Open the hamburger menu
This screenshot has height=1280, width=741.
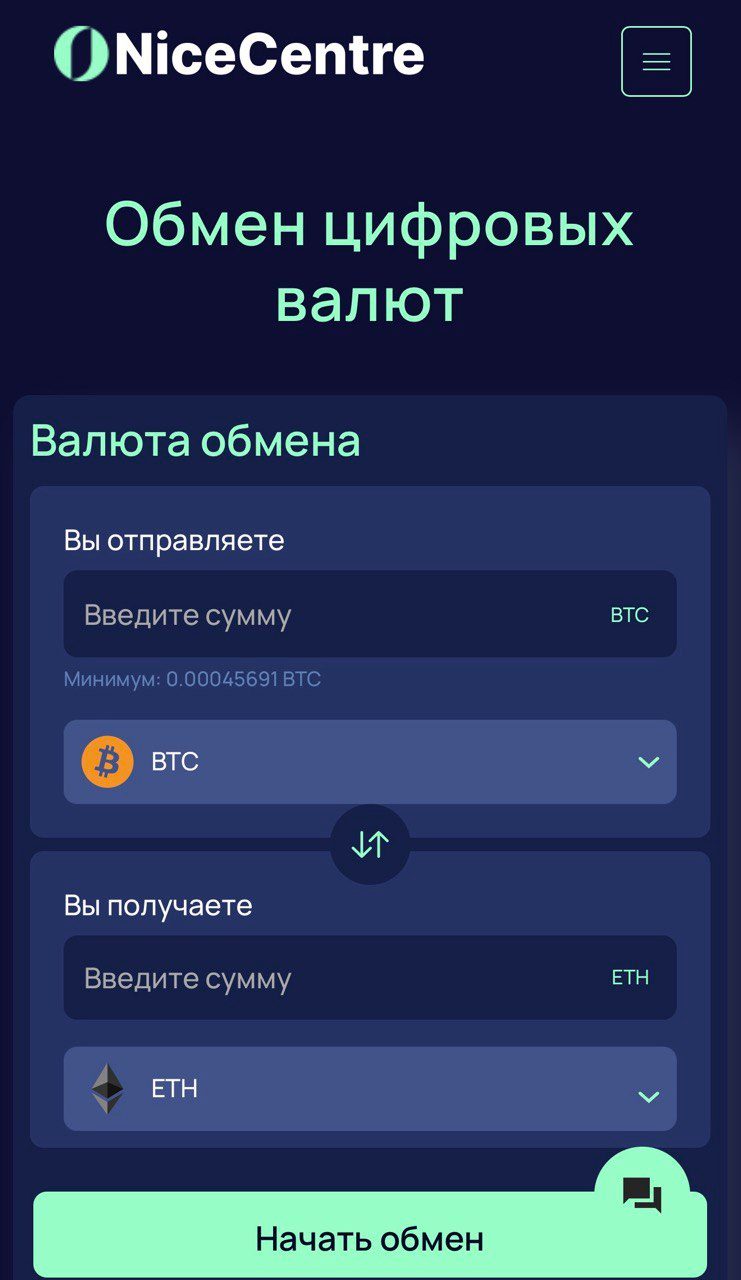(656, 62)
